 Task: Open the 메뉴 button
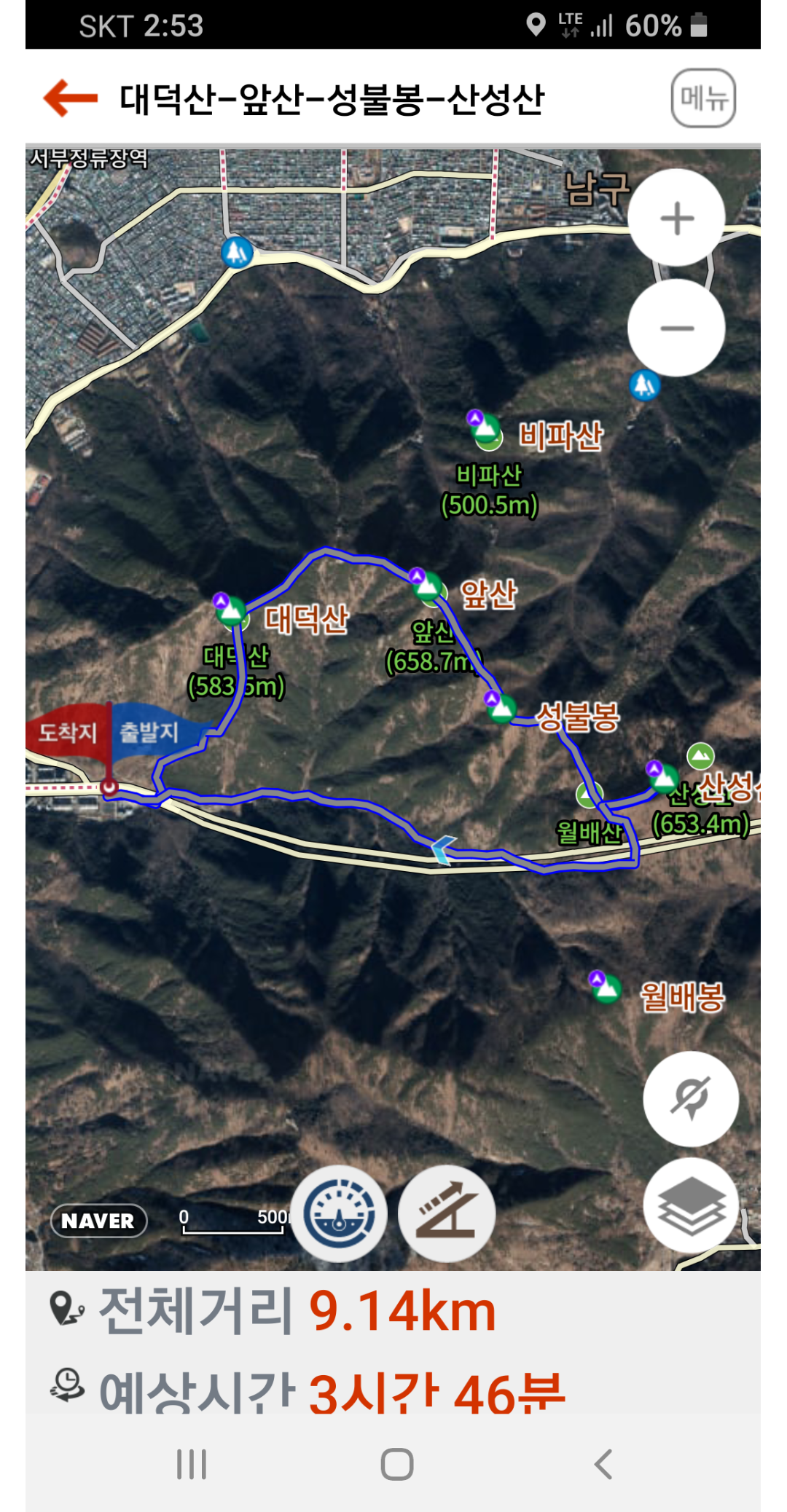[x=703, y=98]
